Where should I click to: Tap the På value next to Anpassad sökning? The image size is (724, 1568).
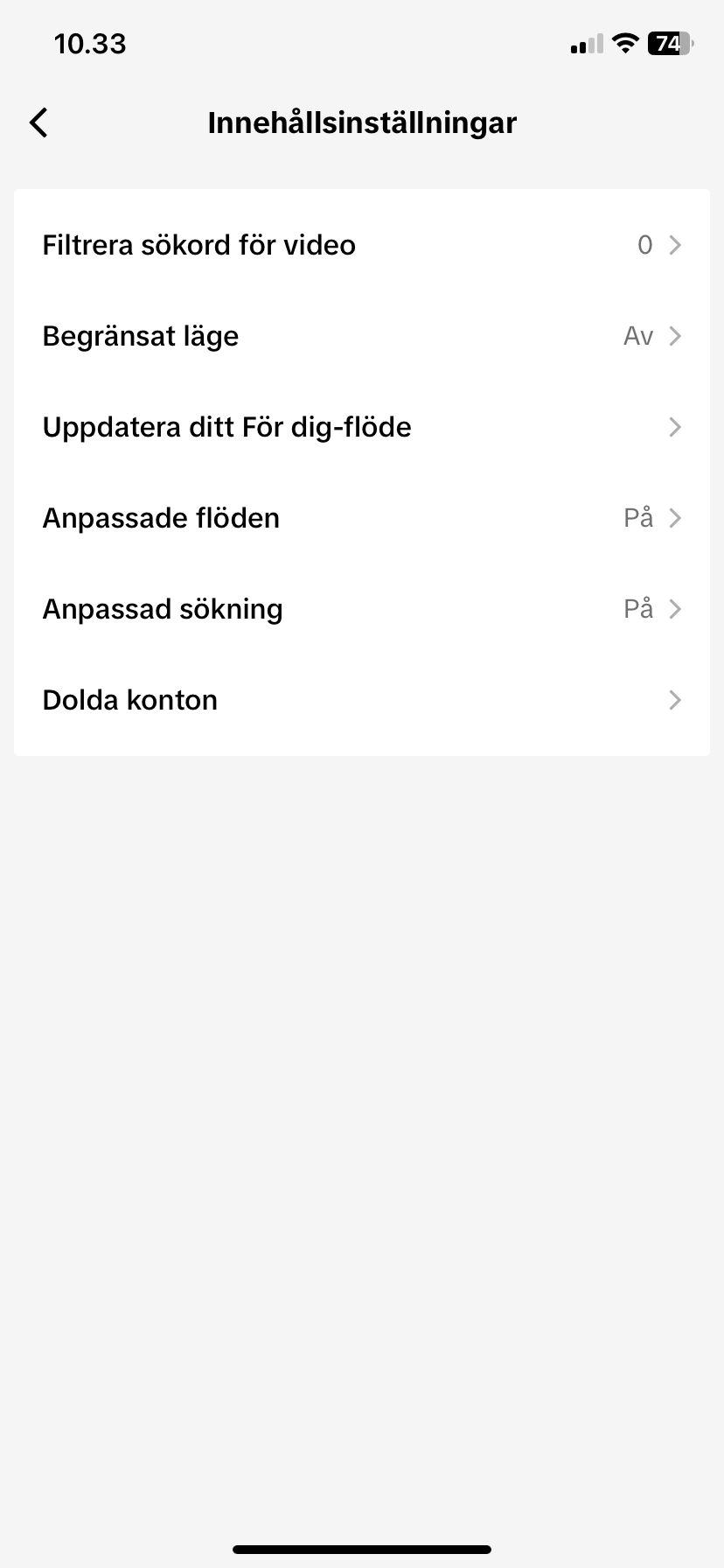point(640,608)
